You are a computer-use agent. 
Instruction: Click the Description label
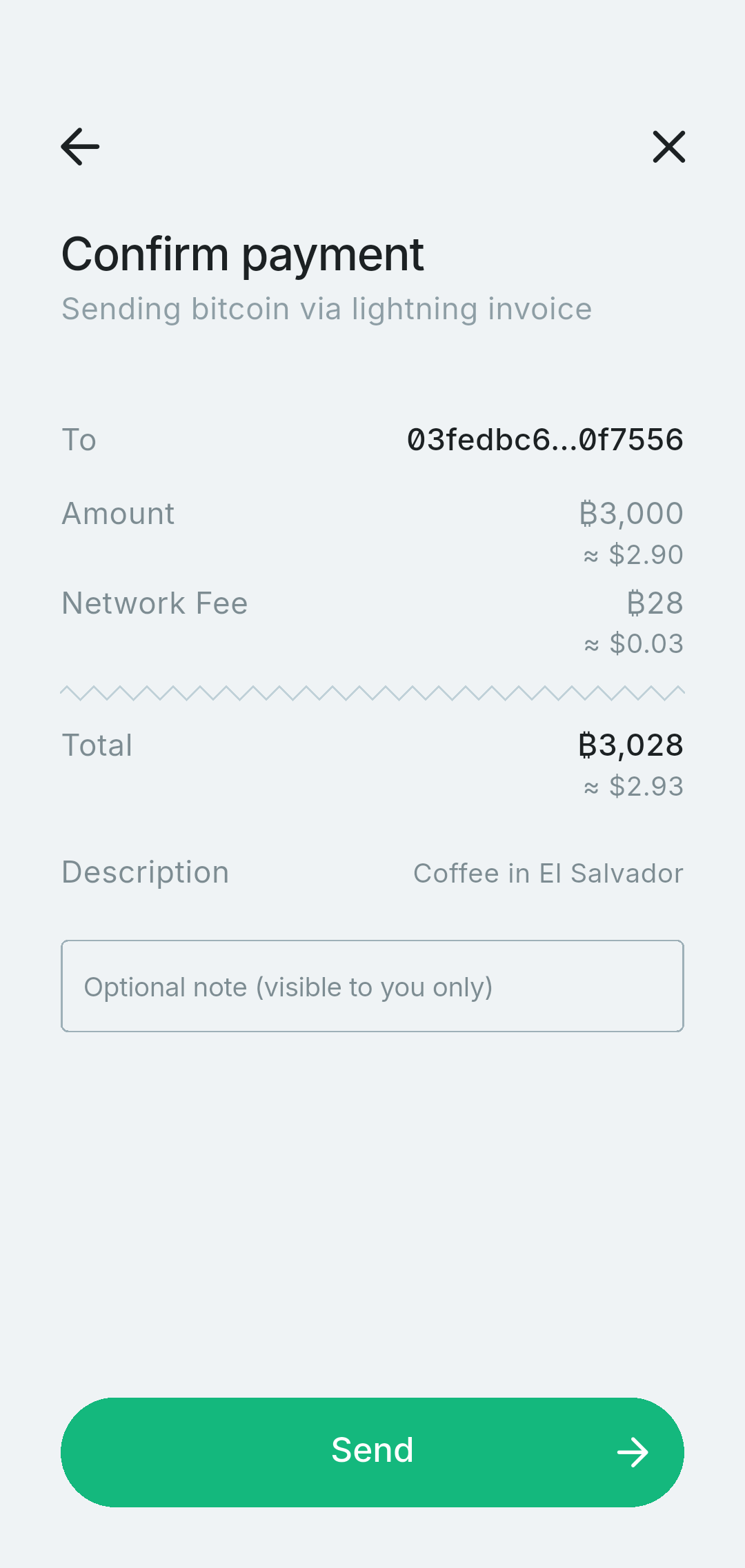click(145, 872)
